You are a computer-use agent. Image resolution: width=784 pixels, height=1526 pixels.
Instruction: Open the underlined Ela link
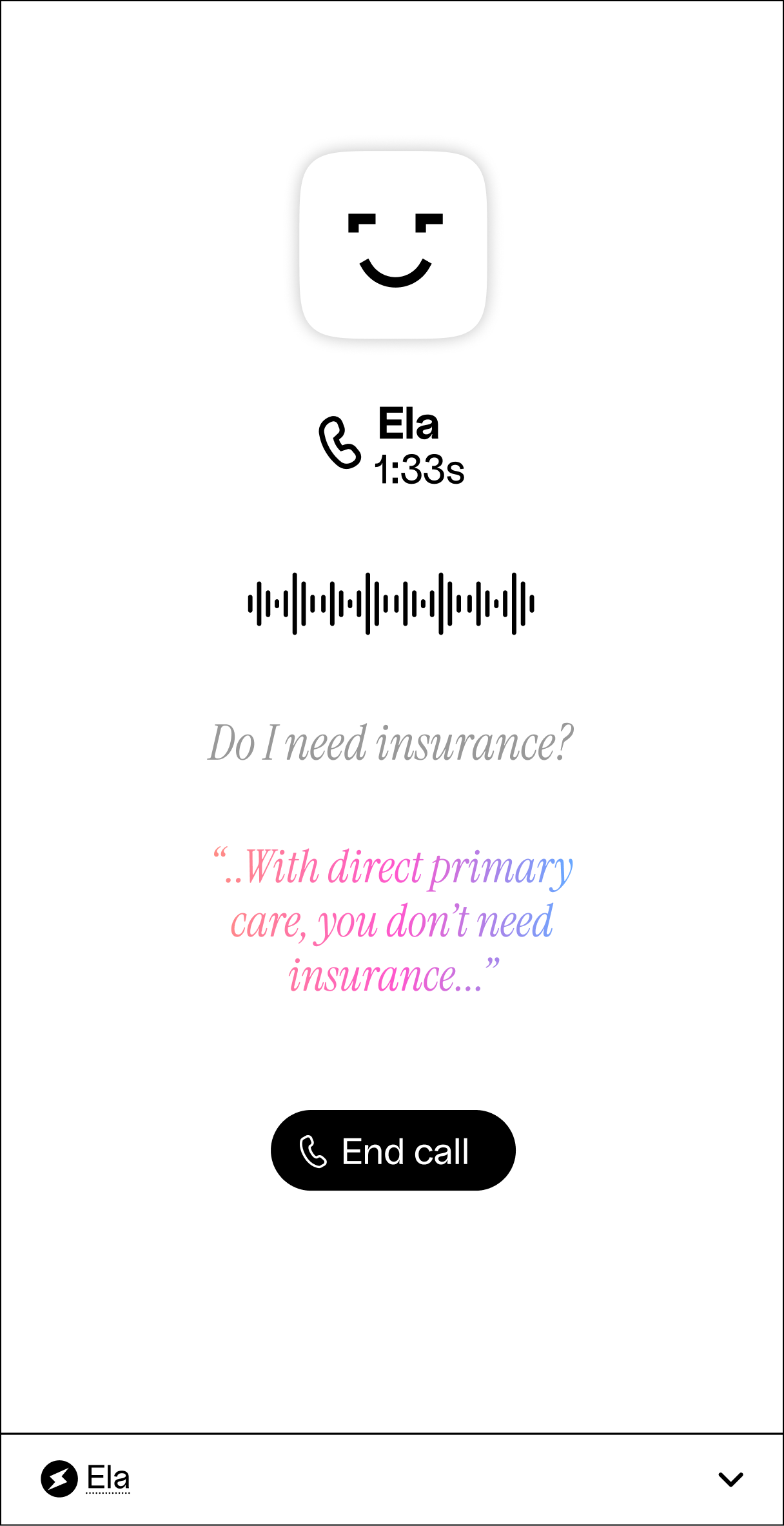[108, 1478]
